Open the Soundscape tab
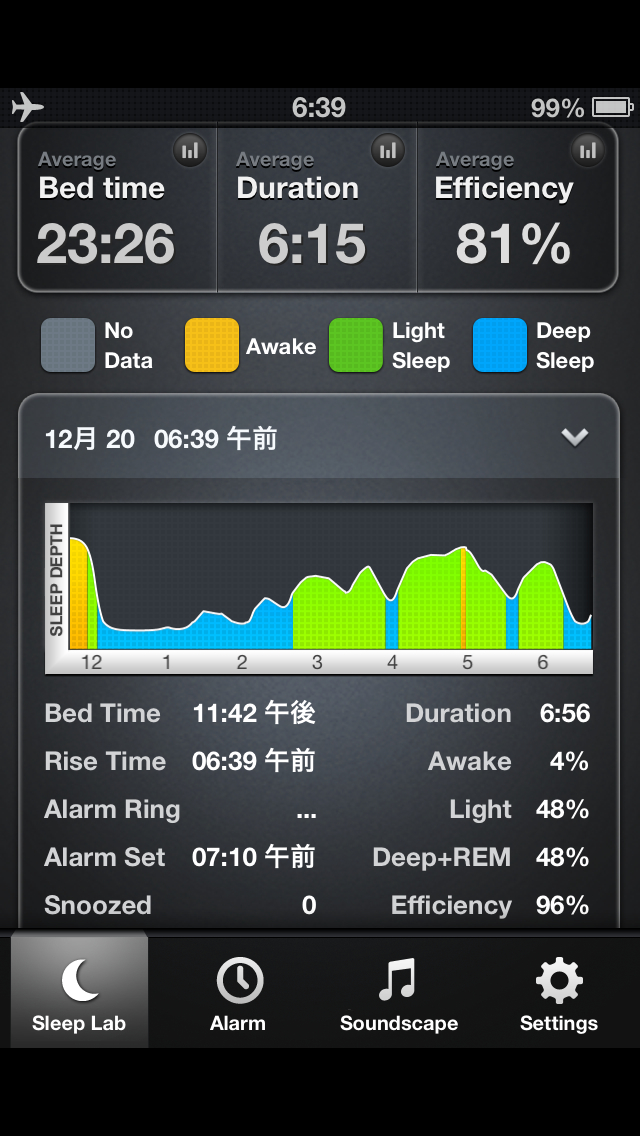Viewport: 640px width, 1136px height. (x=398, y=993)
